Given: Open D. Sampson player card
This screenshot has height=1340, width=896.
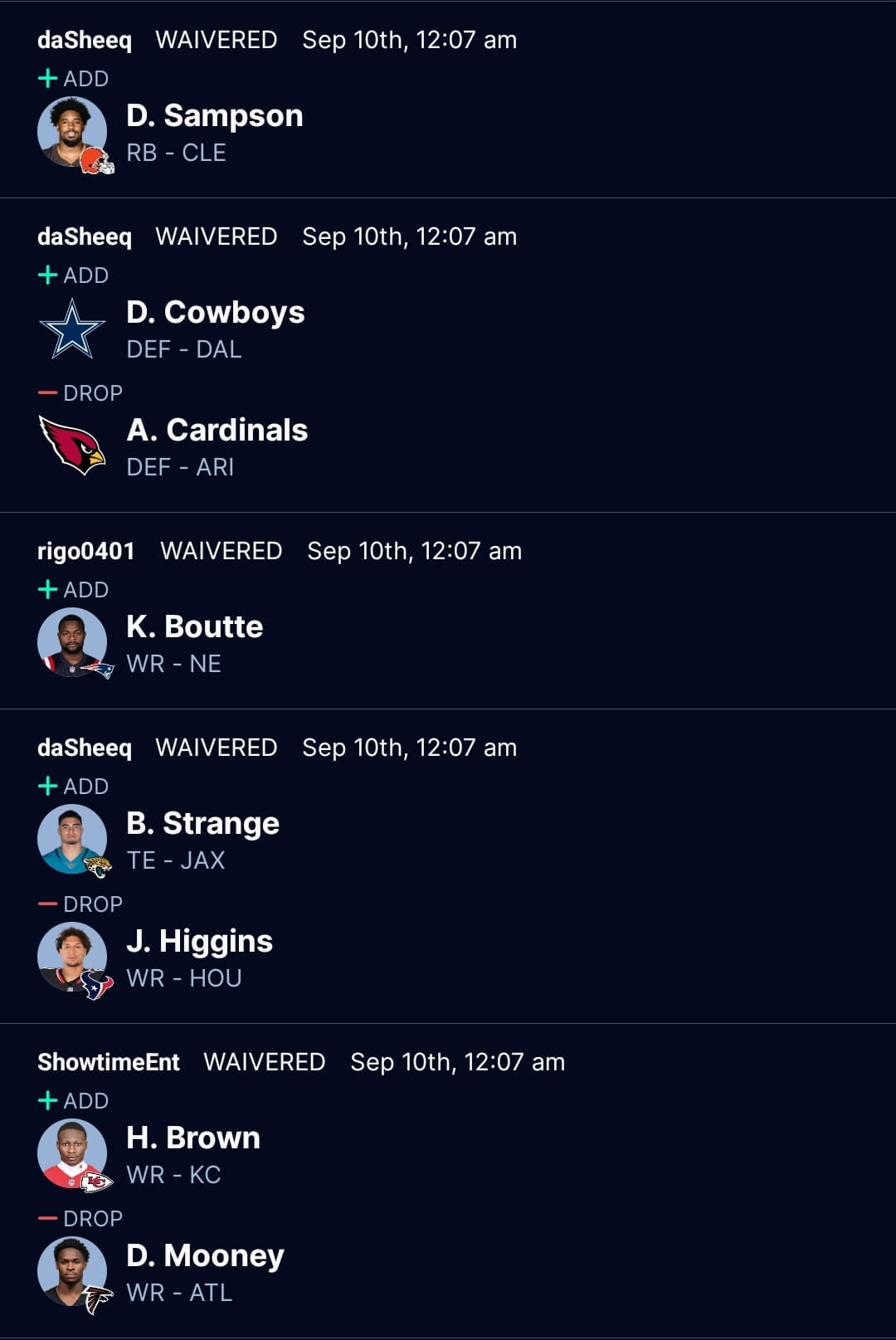Looking at the screenshot, I should [x=214, y=117].
